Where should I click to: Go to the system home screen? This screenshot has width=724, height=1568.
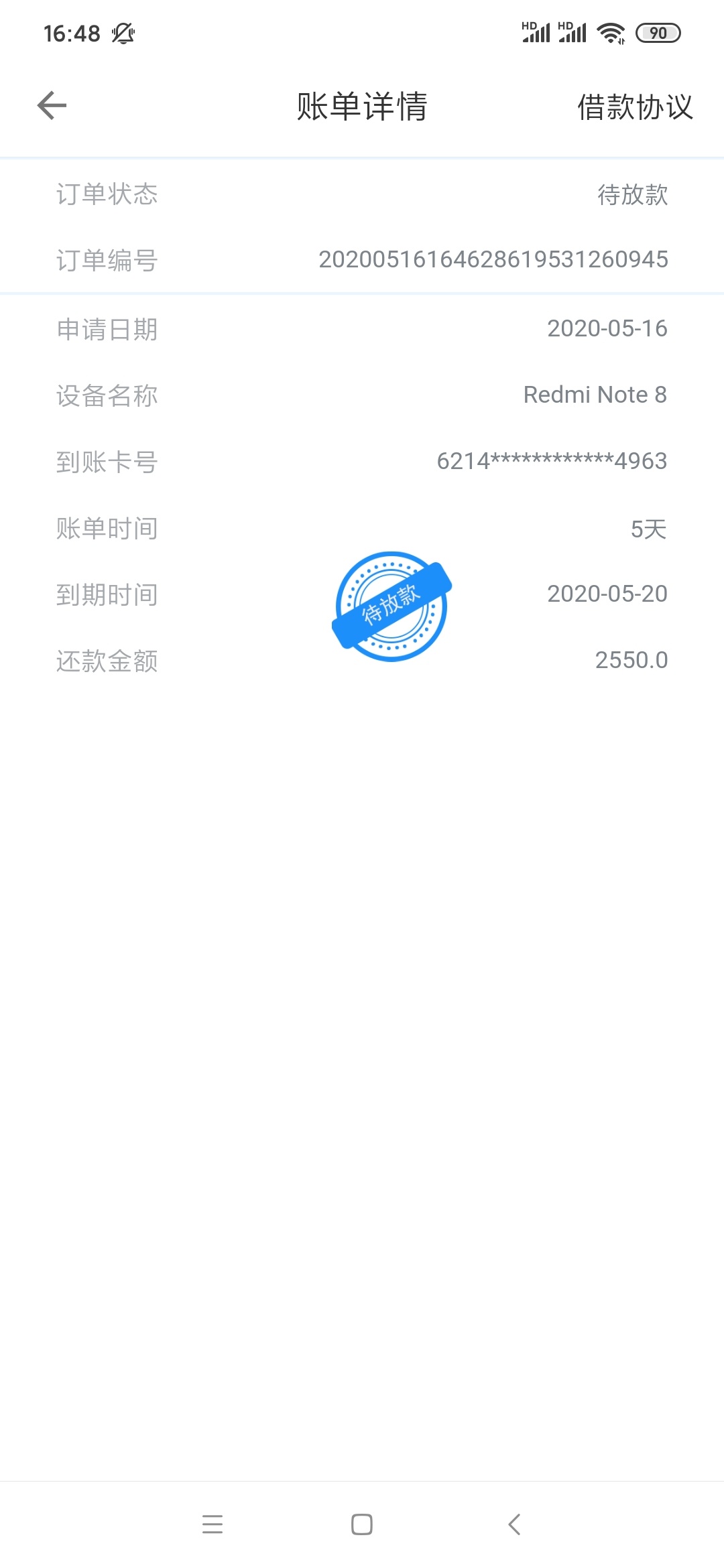click(x=362, y=1524)
